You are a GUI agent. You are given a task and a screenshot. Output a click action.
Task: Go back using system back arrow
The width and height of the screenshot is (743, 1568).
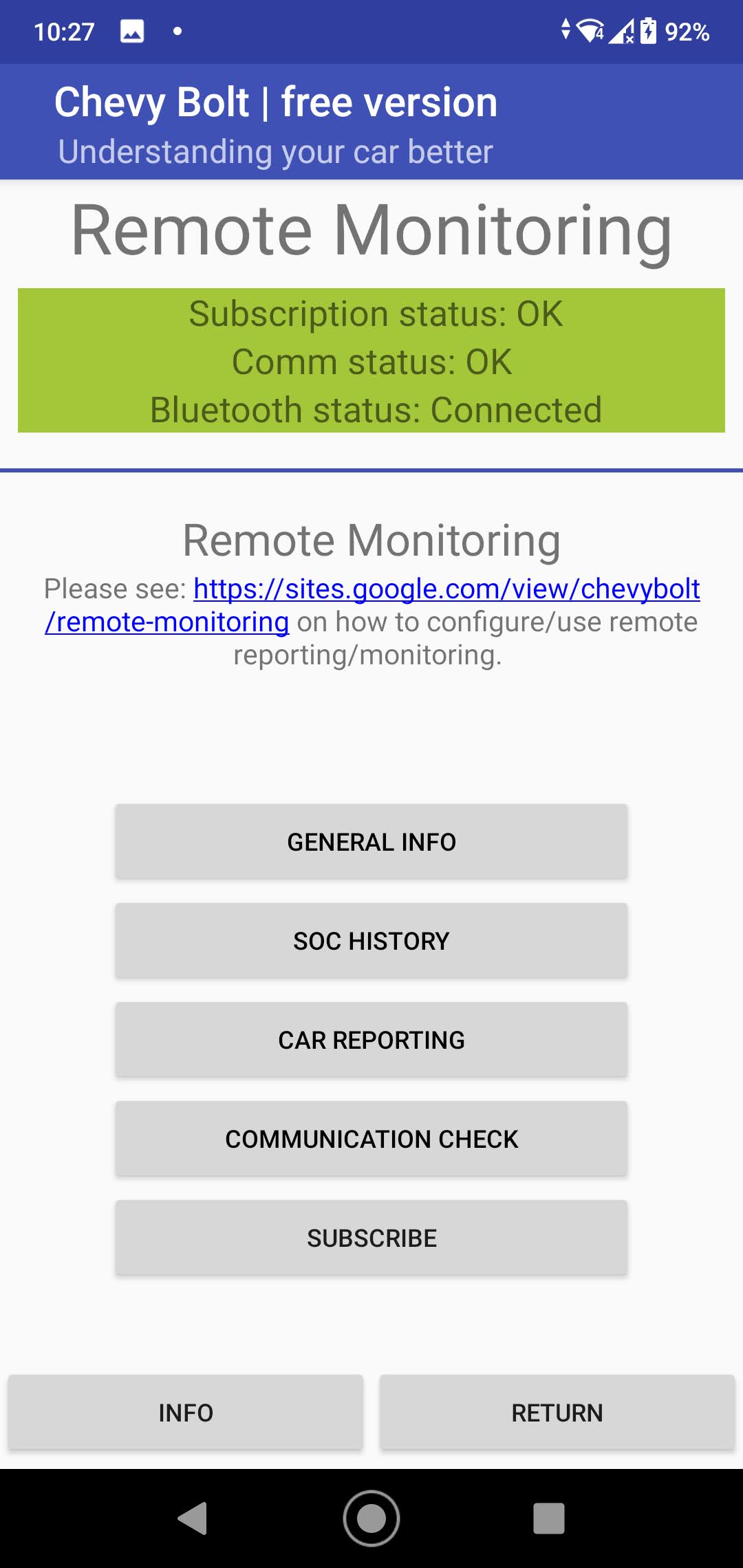(x=193, y=1518)
